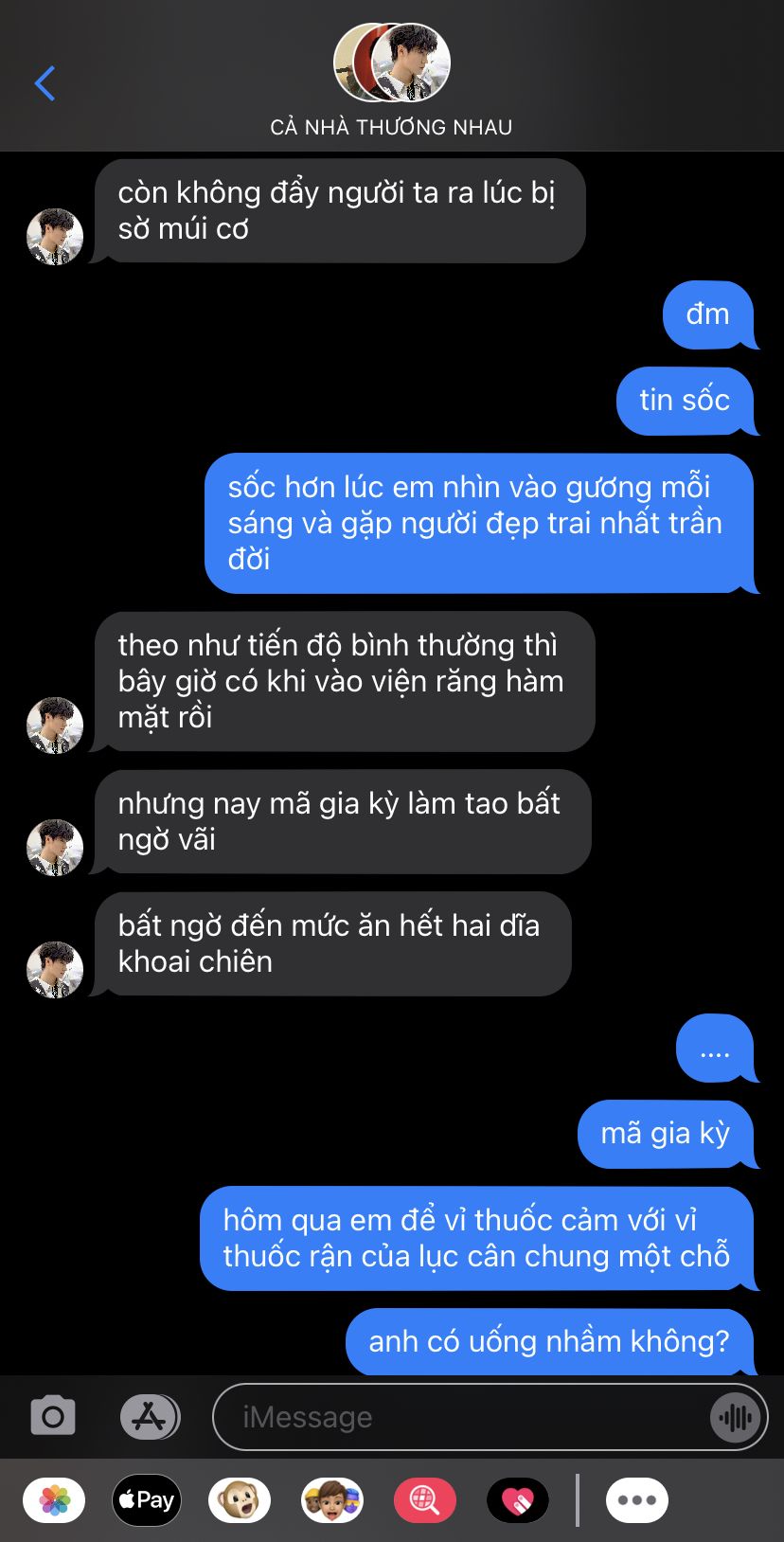Open the More apps ellipsis button
This screenshot has height=1542, width=784.
(x=637, y=1500)
